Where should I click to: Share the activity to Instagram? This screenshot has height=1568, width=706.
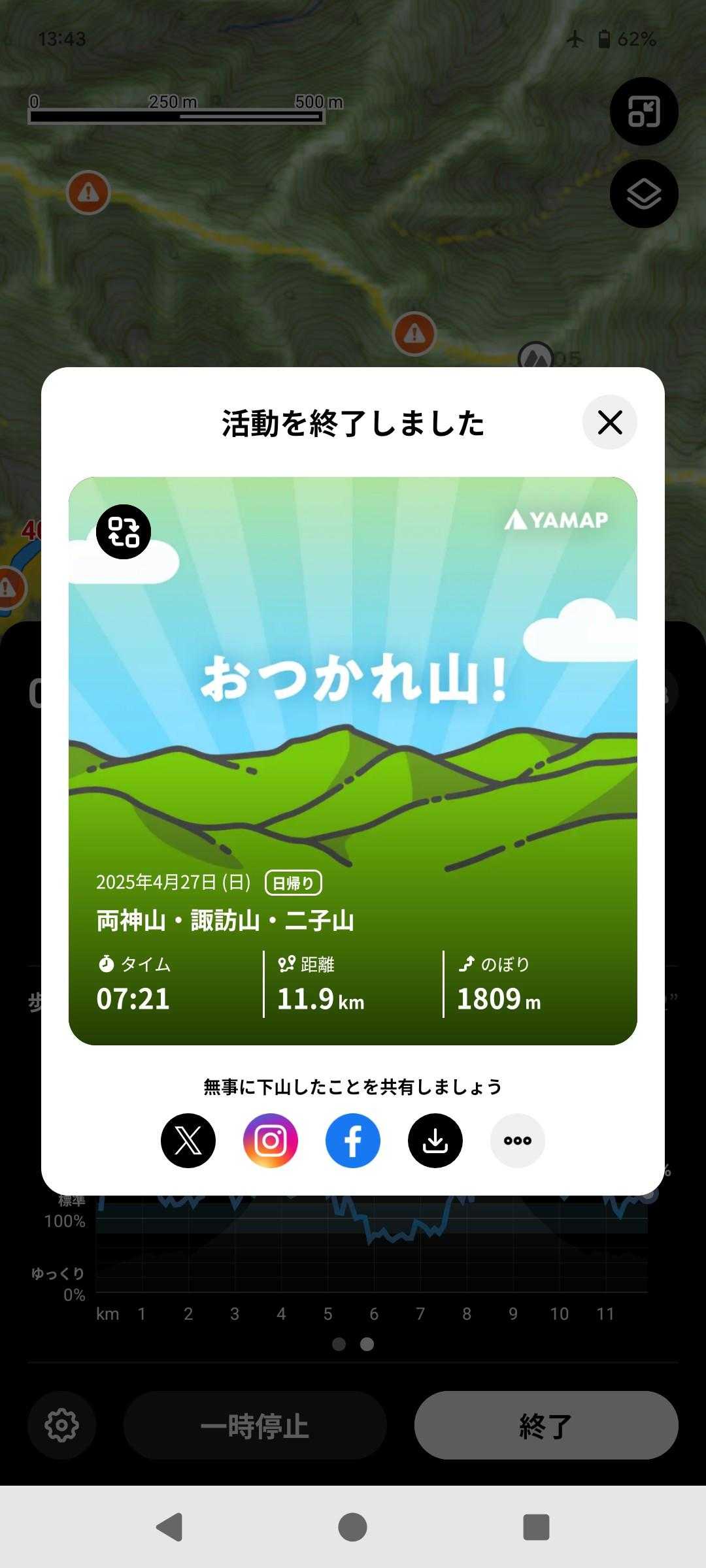tap(271, 1141)
